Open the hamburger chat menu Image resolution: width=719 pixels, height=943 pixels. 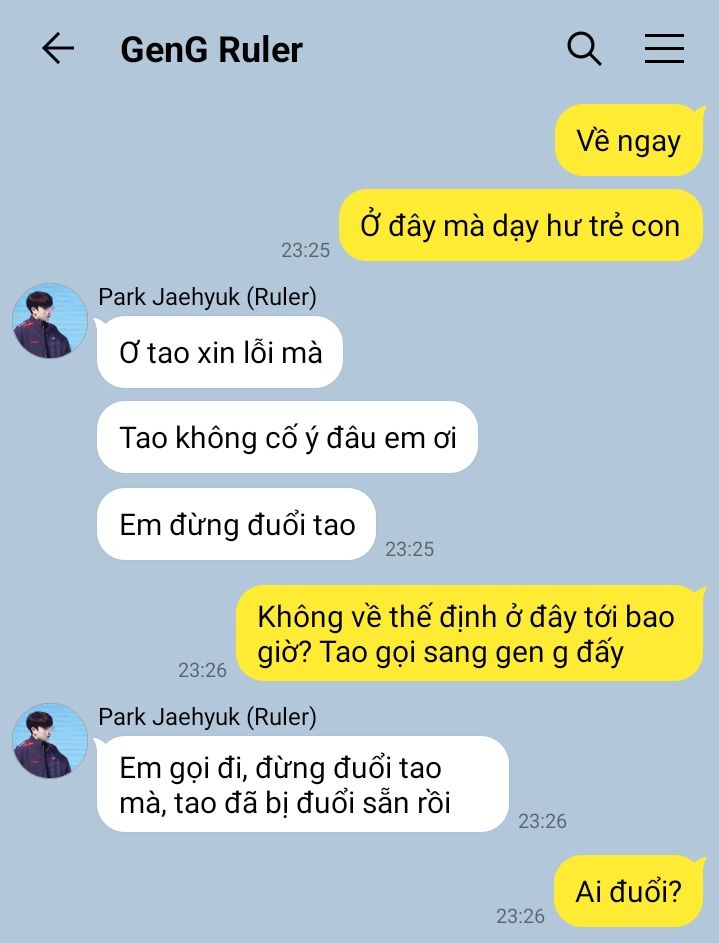pos(664,49)
